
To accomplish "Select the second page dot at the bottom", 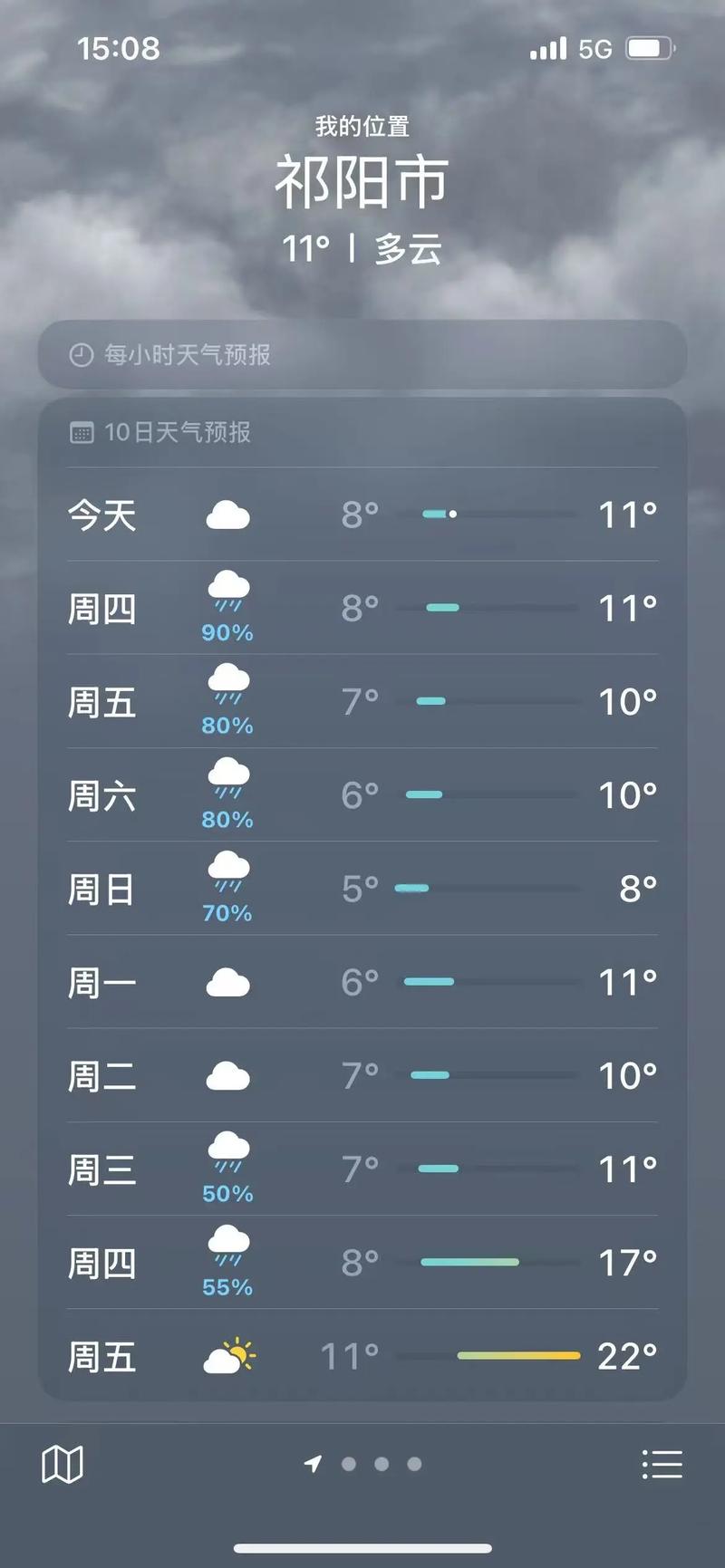I will pyautogui.click(x=381, y=1463).
